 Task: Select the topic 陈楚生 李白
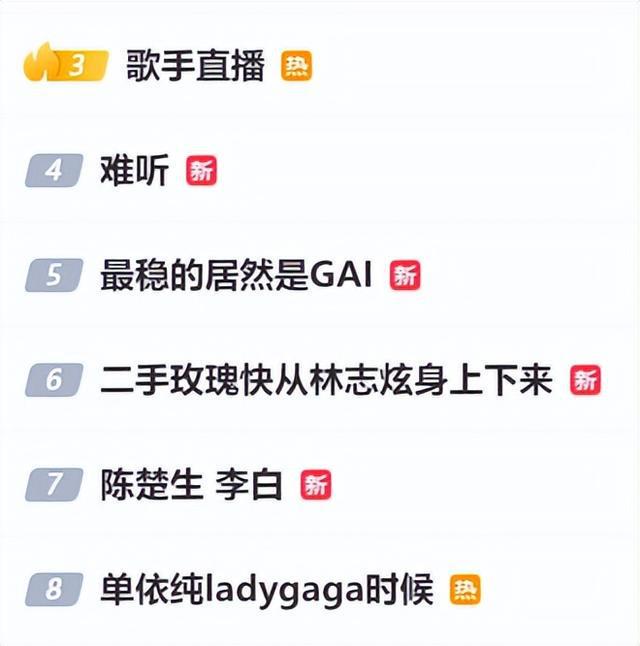coord(192,485)
